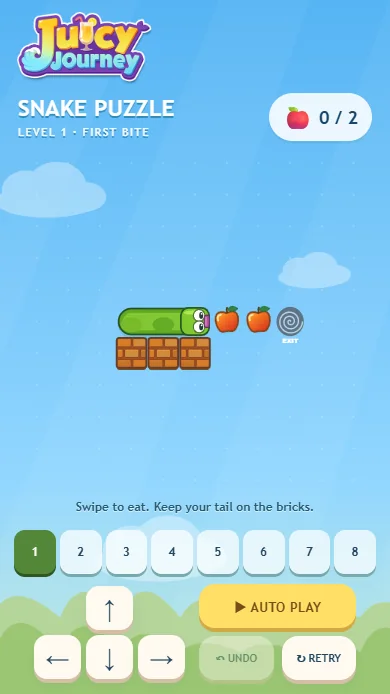Open level 4
Viewport: 390px width, 694px height.
(x=172, y=551)
